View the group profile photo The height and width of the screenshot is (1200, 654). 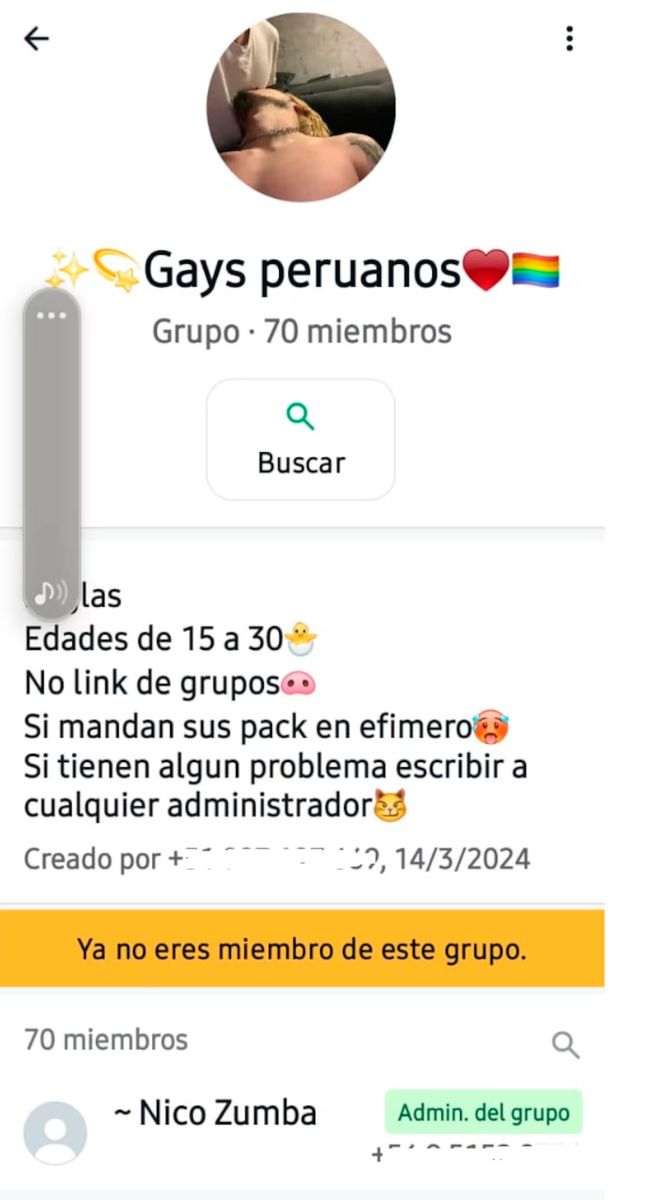[x=301, y=107]
